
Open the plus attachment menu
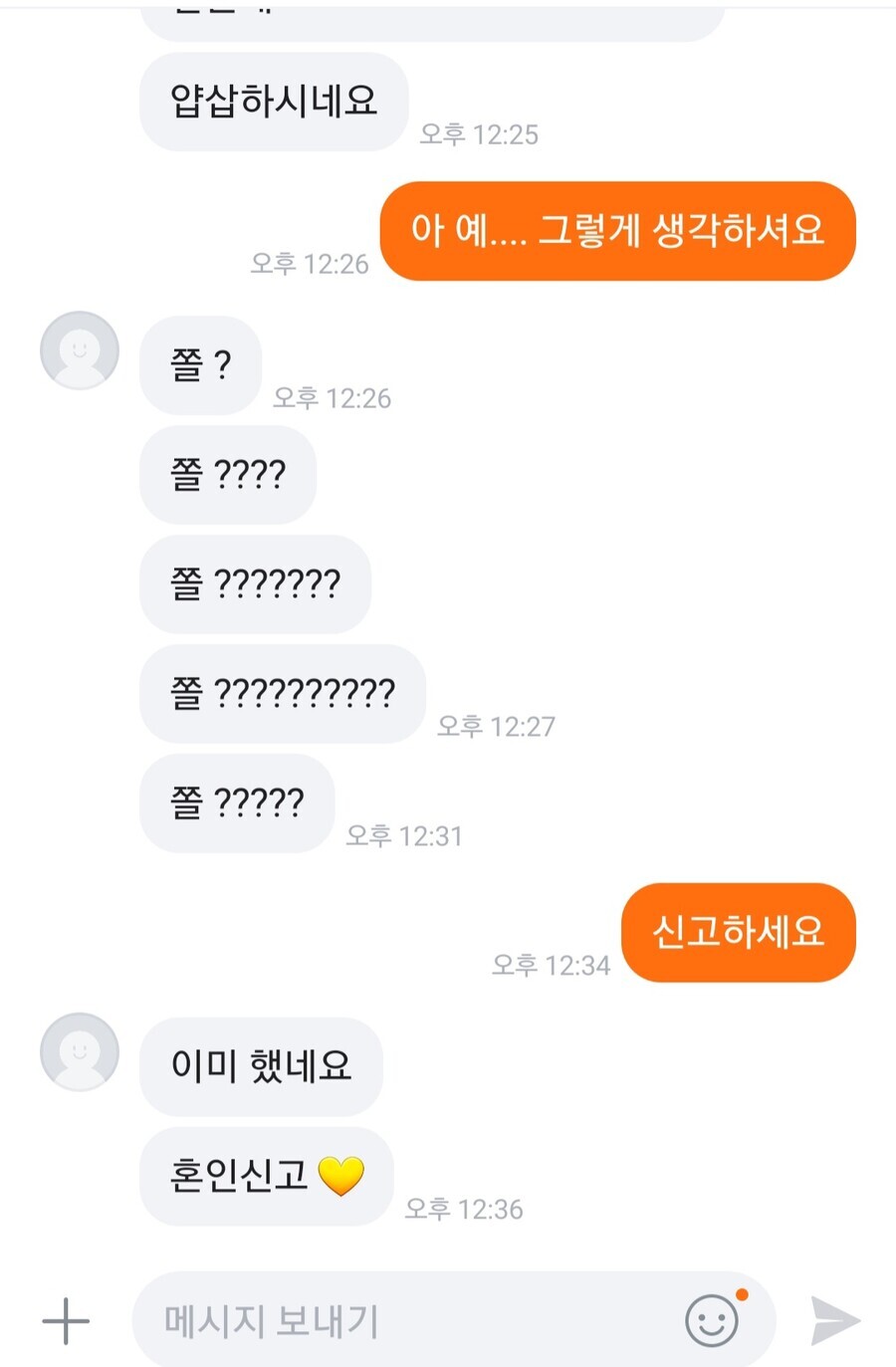[x=66, y=1321]
